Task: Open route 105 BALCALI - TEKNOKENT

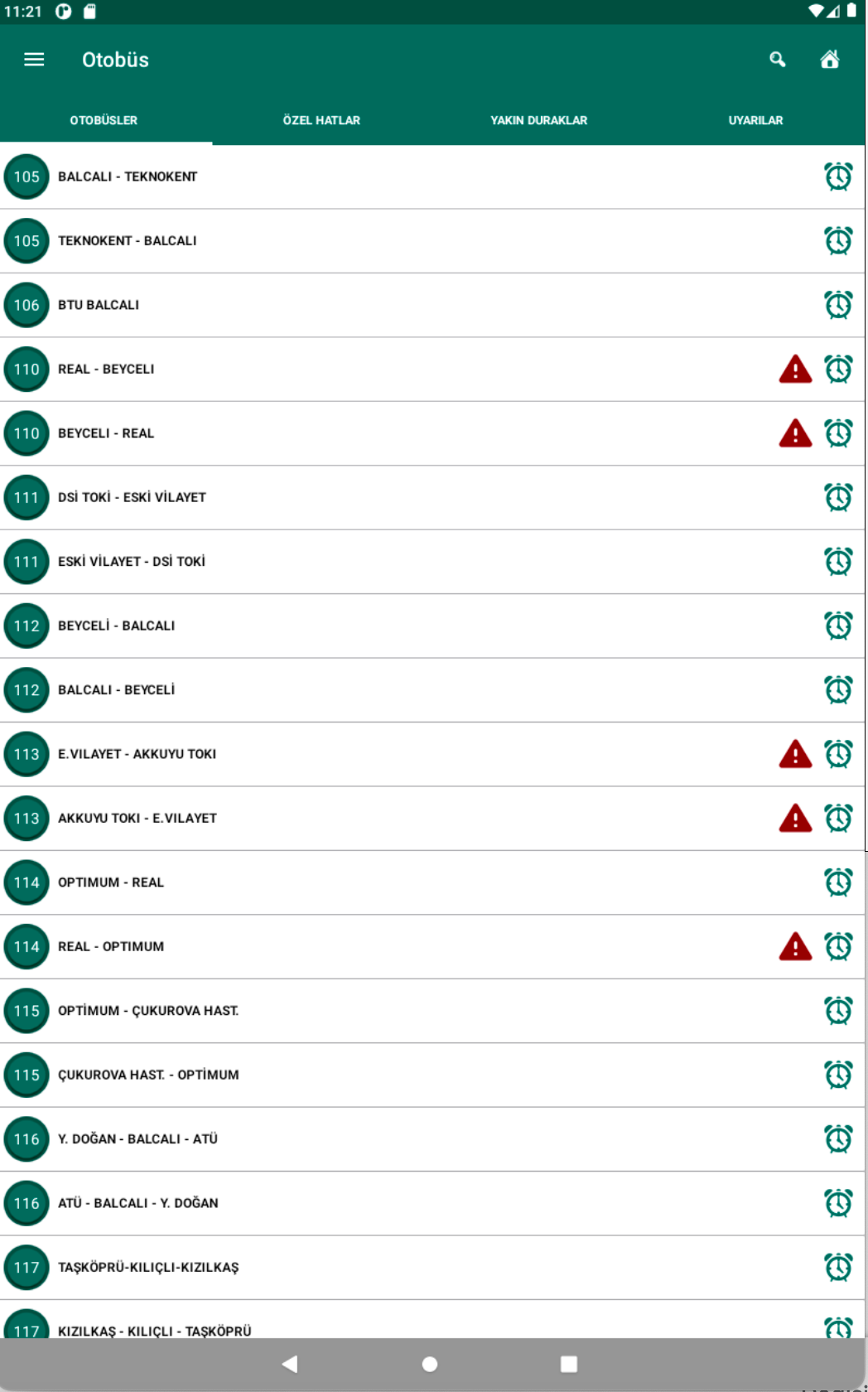Action: click(432, 176)
